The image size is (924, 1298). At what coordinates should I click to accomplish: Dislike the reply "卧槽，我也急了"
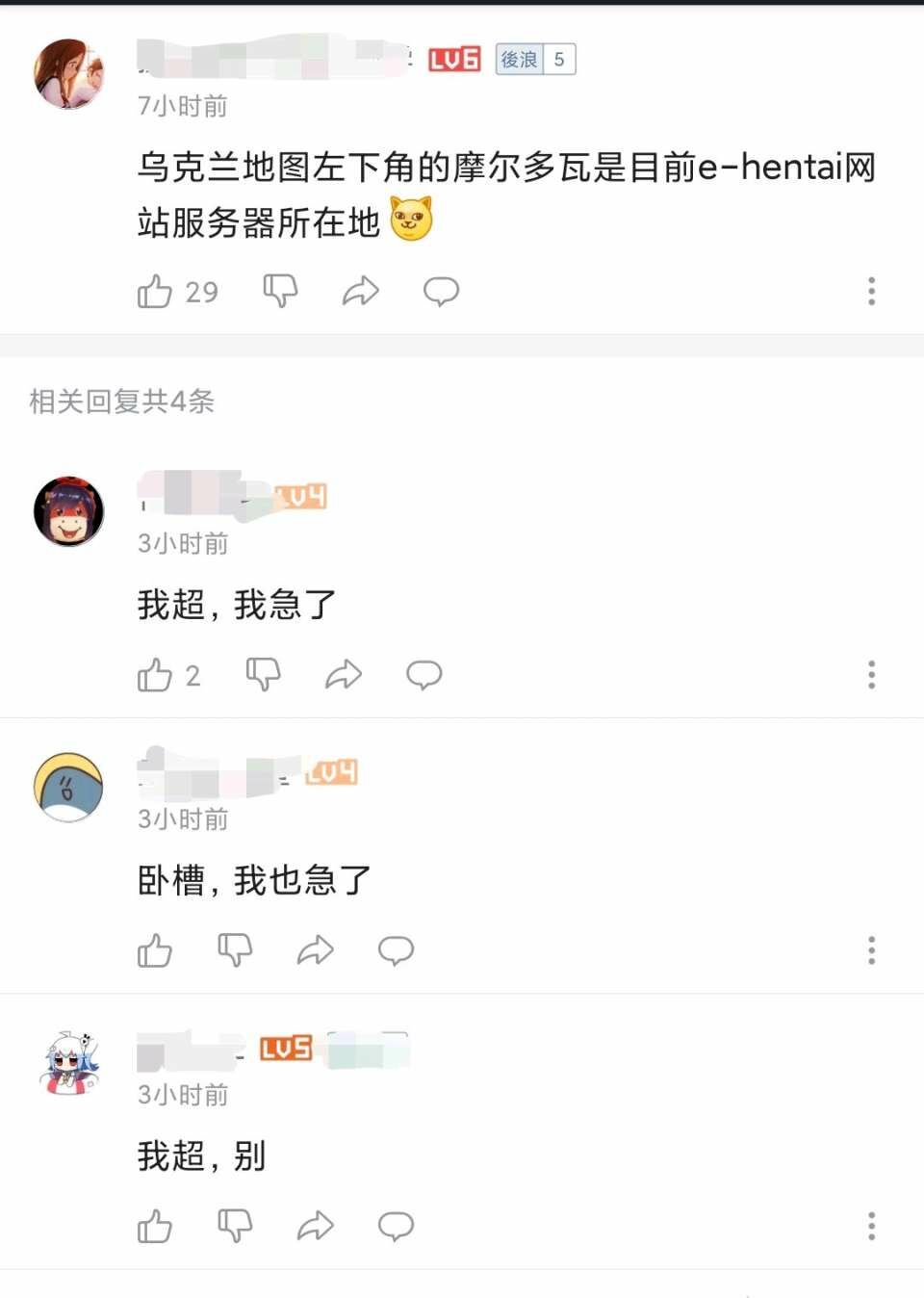[235, 950]
